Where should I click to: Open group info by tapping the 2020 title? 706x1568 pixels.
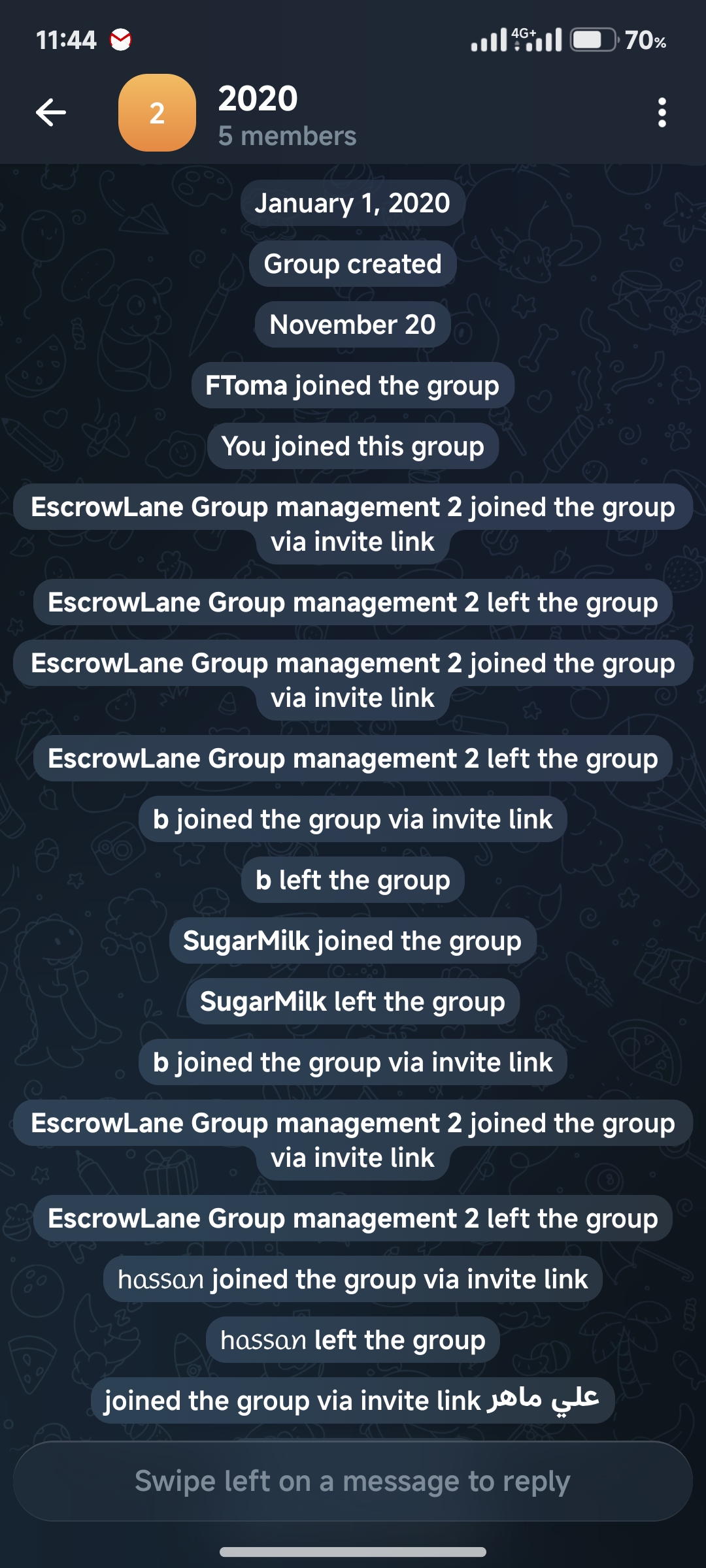tap(258, 99)
